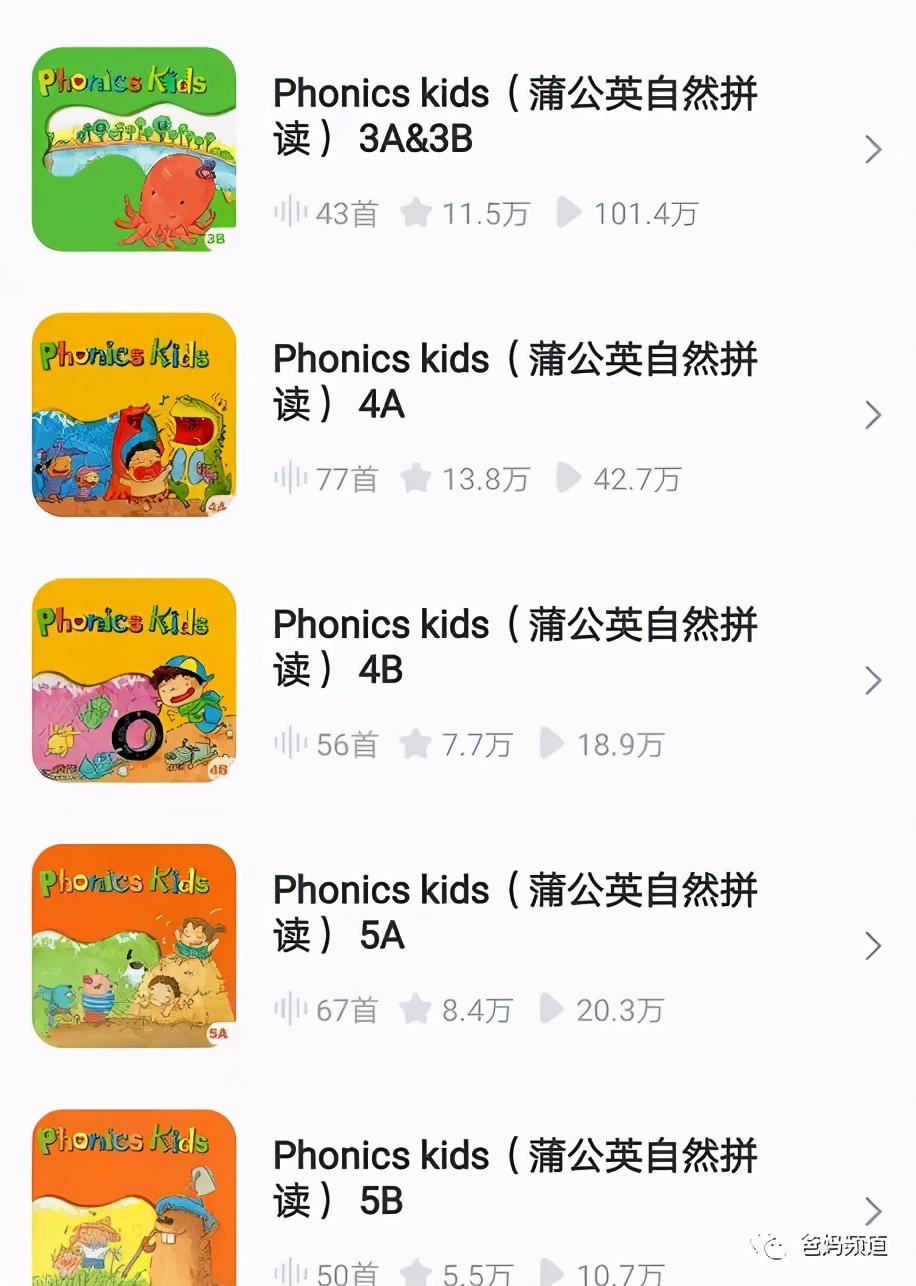Click the star icon showing 7.7万 on 4B
Viewport: 916px width, 1286px height.
click(417, 744)
